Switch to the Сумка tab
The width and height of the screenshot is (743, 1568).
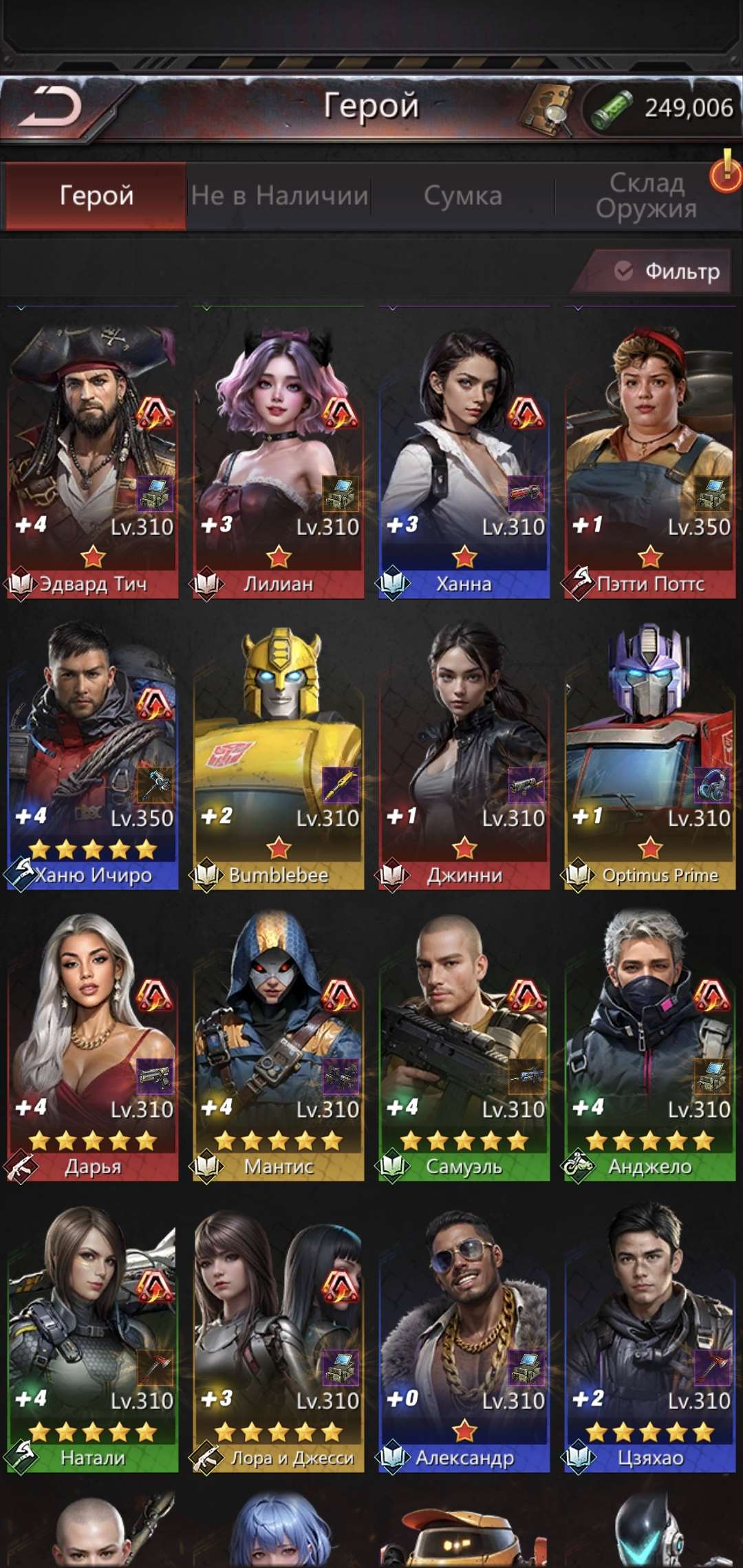(x=463, y=196)
